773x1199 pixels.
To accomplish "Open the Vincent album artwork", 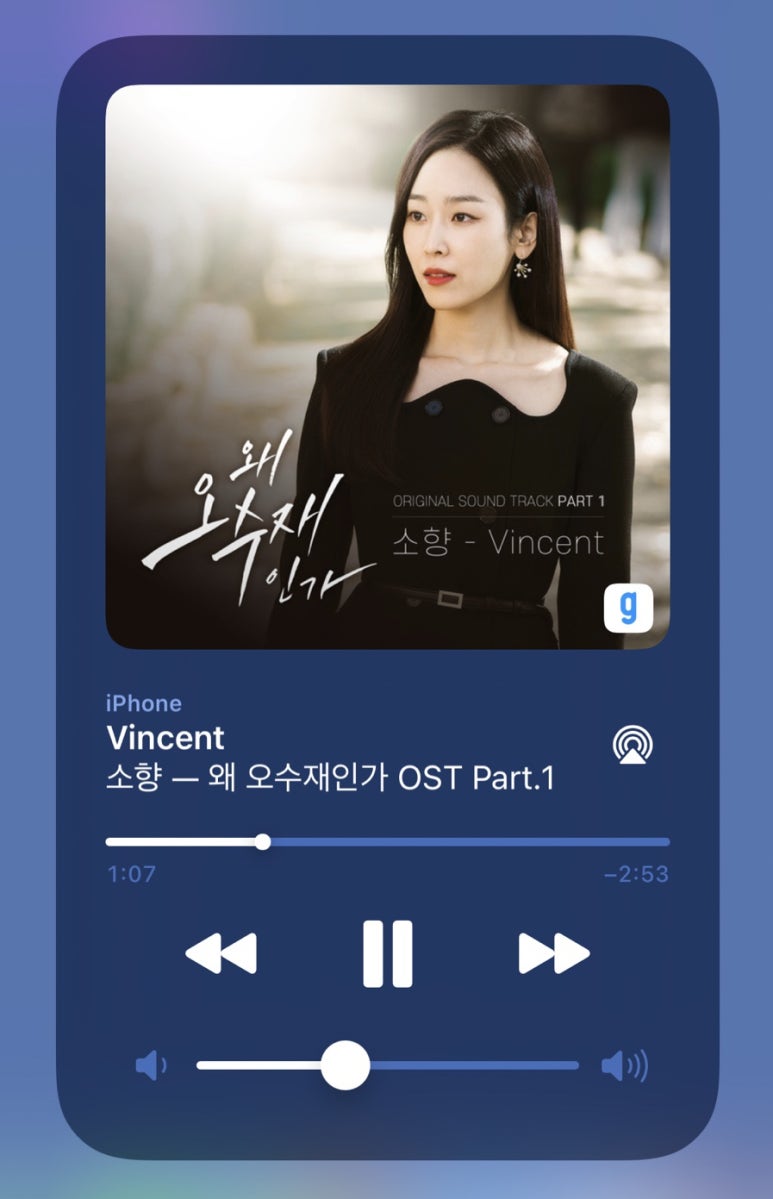I will pos(387,367).
